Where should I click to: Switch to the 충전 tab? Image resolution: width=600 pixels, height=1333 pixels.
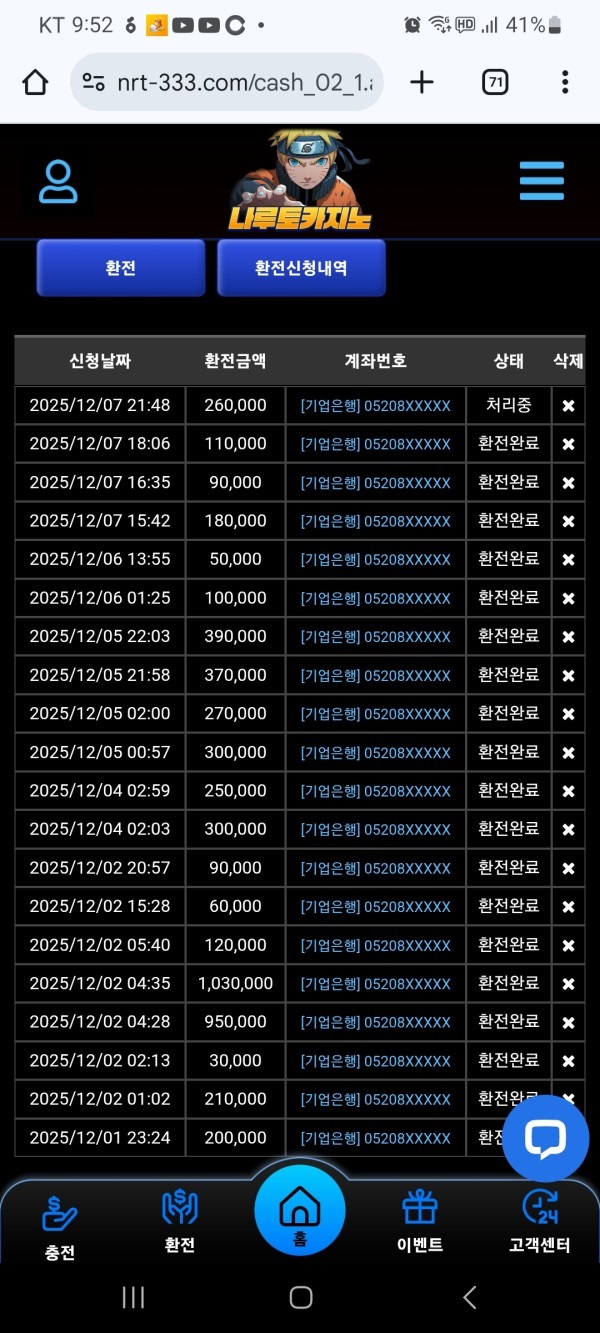click(60, 1224)
